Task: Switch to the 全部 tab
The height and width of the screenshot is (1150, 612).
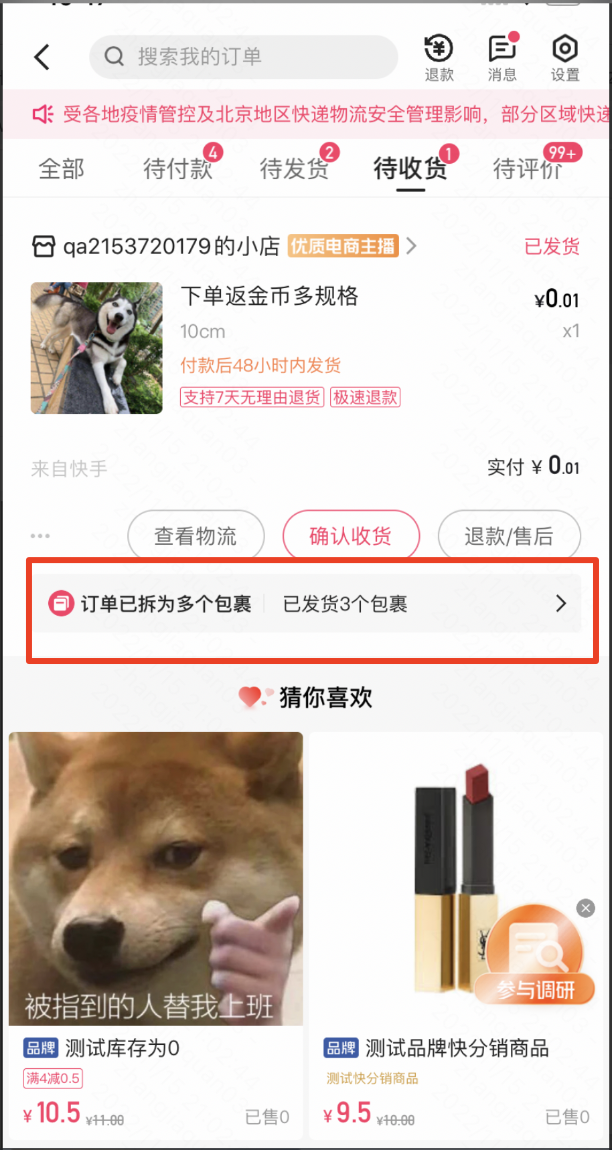Action: coord(61,168)
